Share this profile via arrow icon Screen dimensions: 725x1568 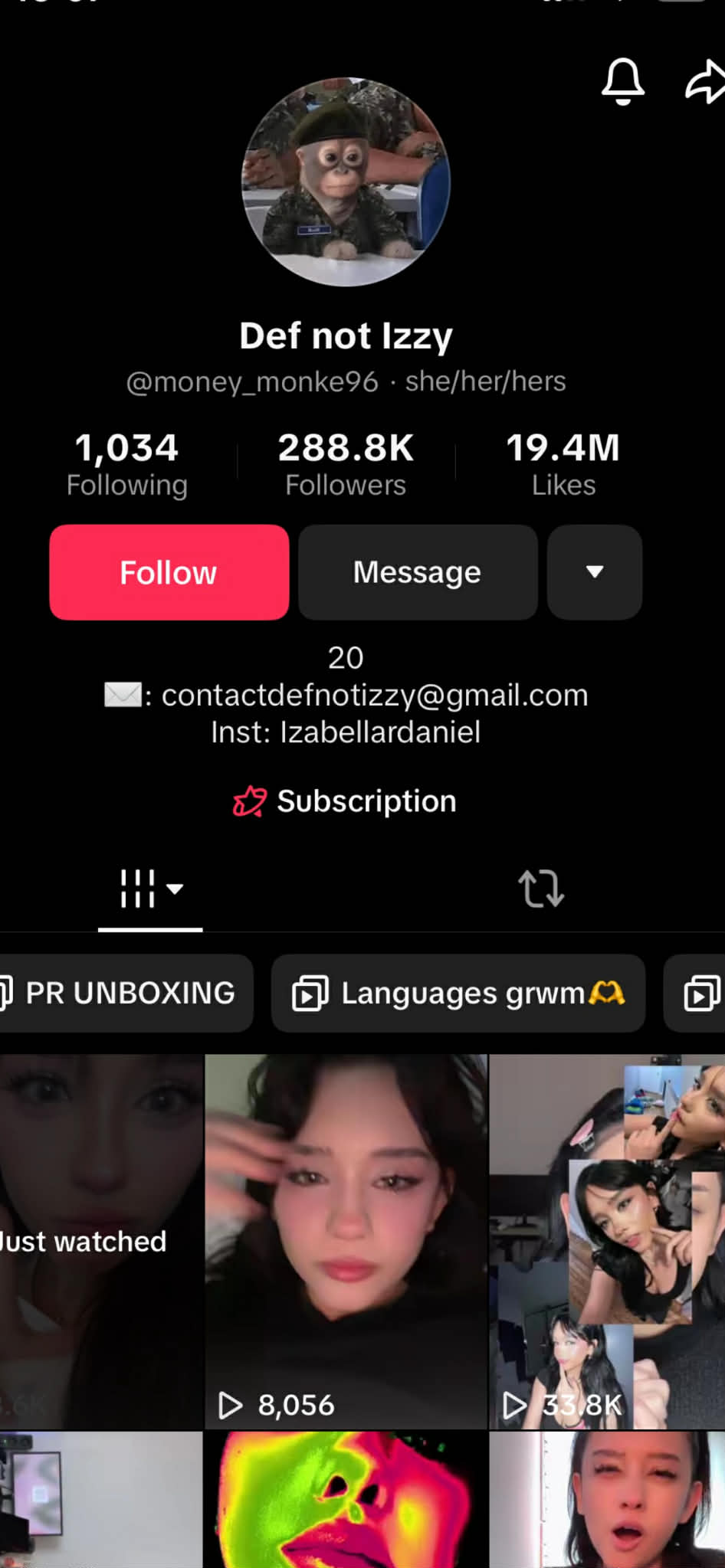[x=704, y=82]
